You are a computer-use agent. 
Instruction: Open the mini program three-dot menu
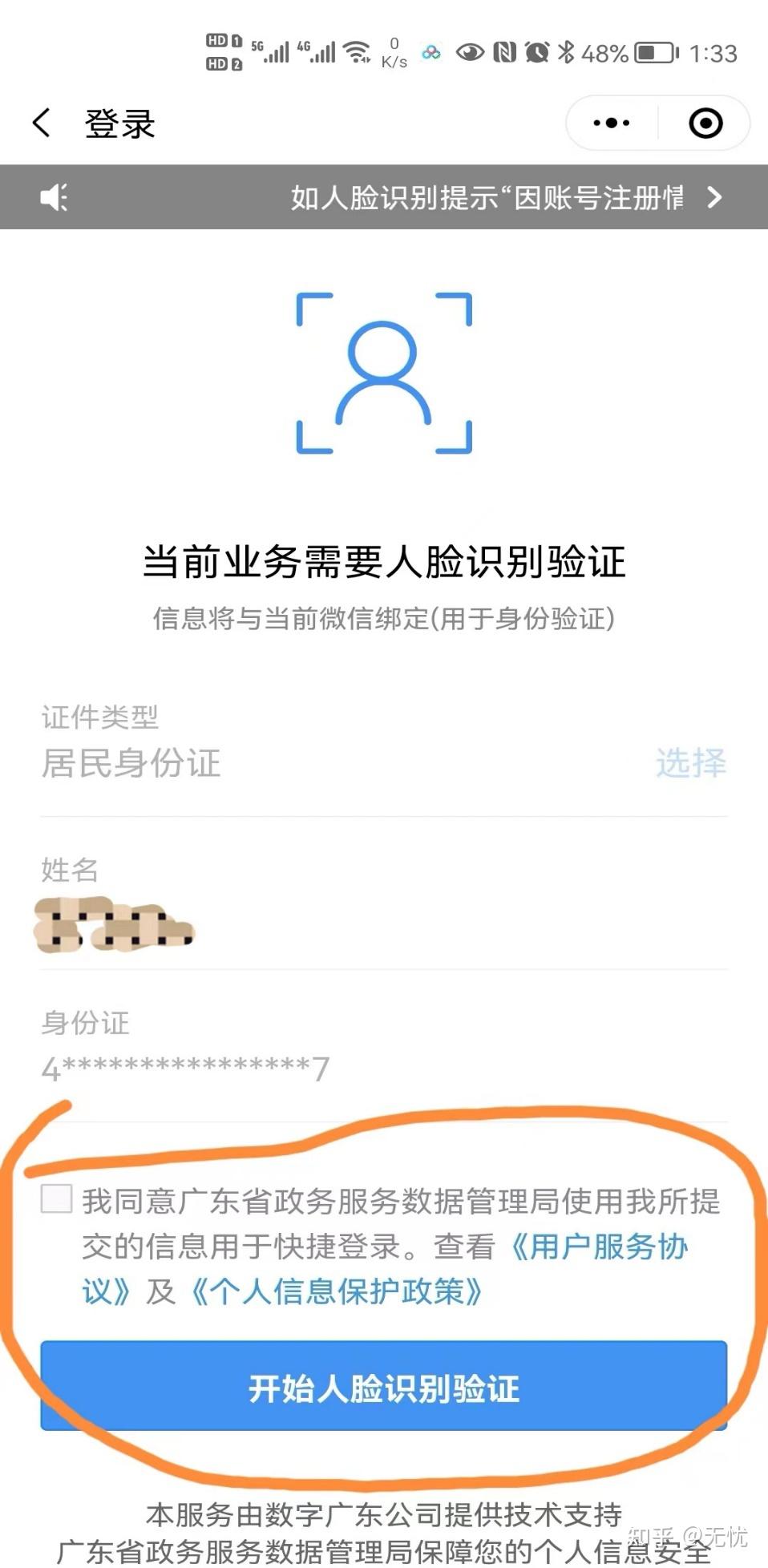coord(612,123)
